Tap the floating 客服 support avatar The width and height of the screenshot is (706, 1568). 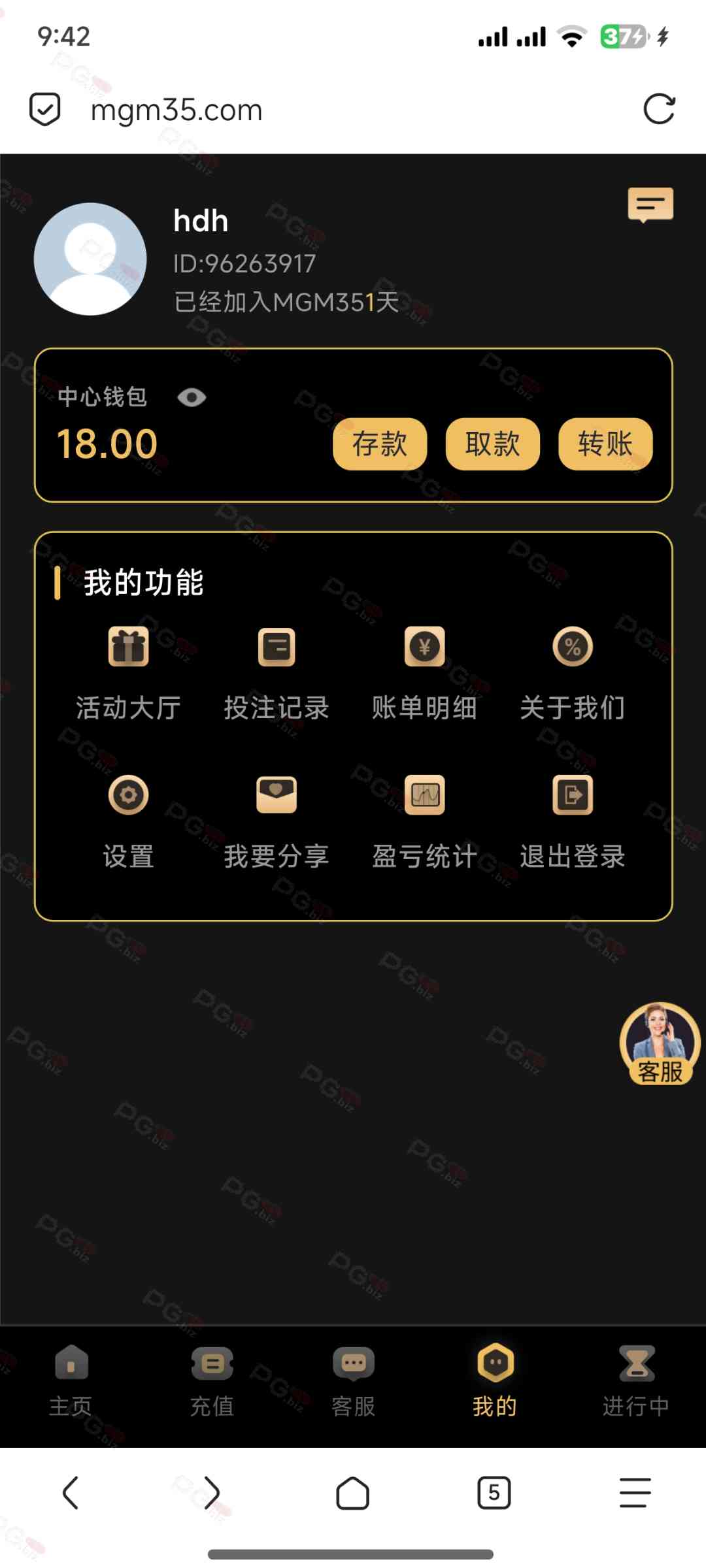tap(660, 1043)
